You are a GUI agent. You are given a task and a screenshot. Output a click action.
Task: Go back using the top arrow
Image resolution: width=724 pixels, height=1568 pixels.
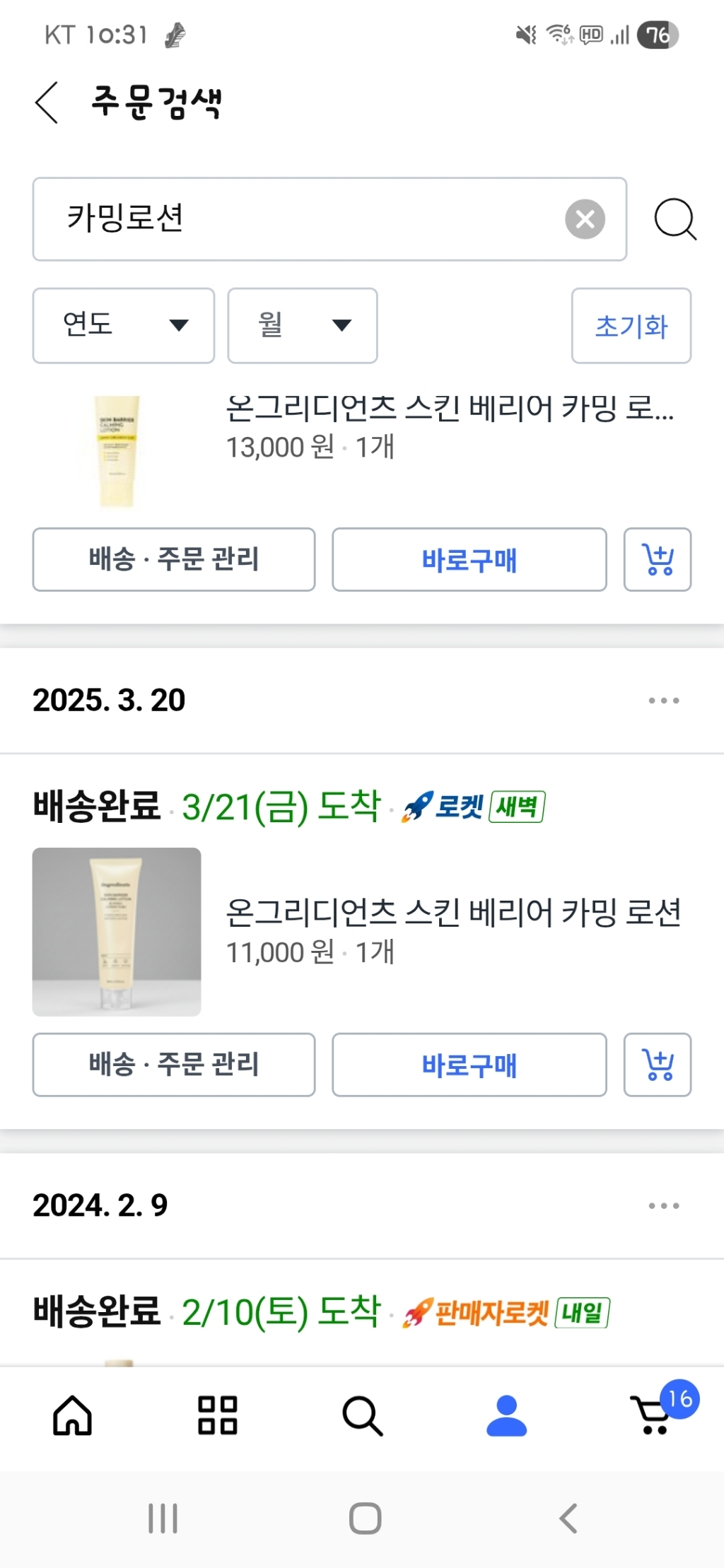(x=45, y=103)
